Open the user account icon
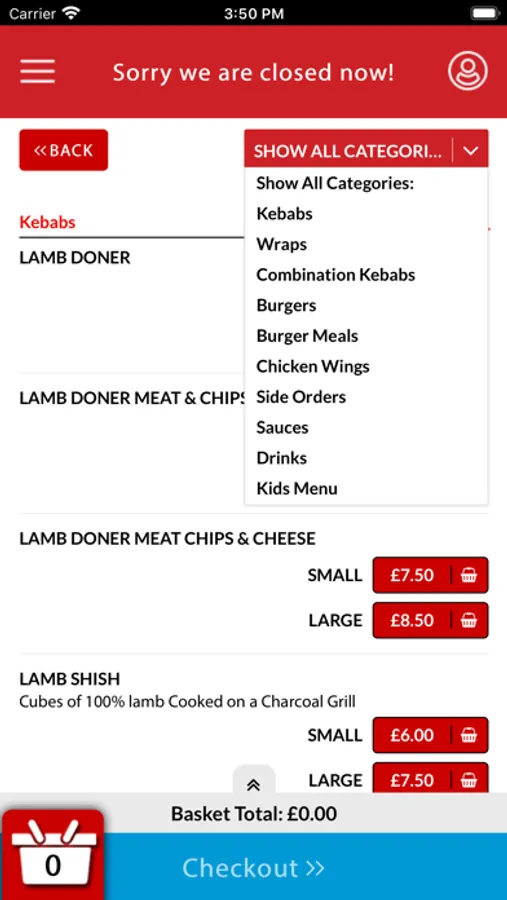 click(467, 72)
